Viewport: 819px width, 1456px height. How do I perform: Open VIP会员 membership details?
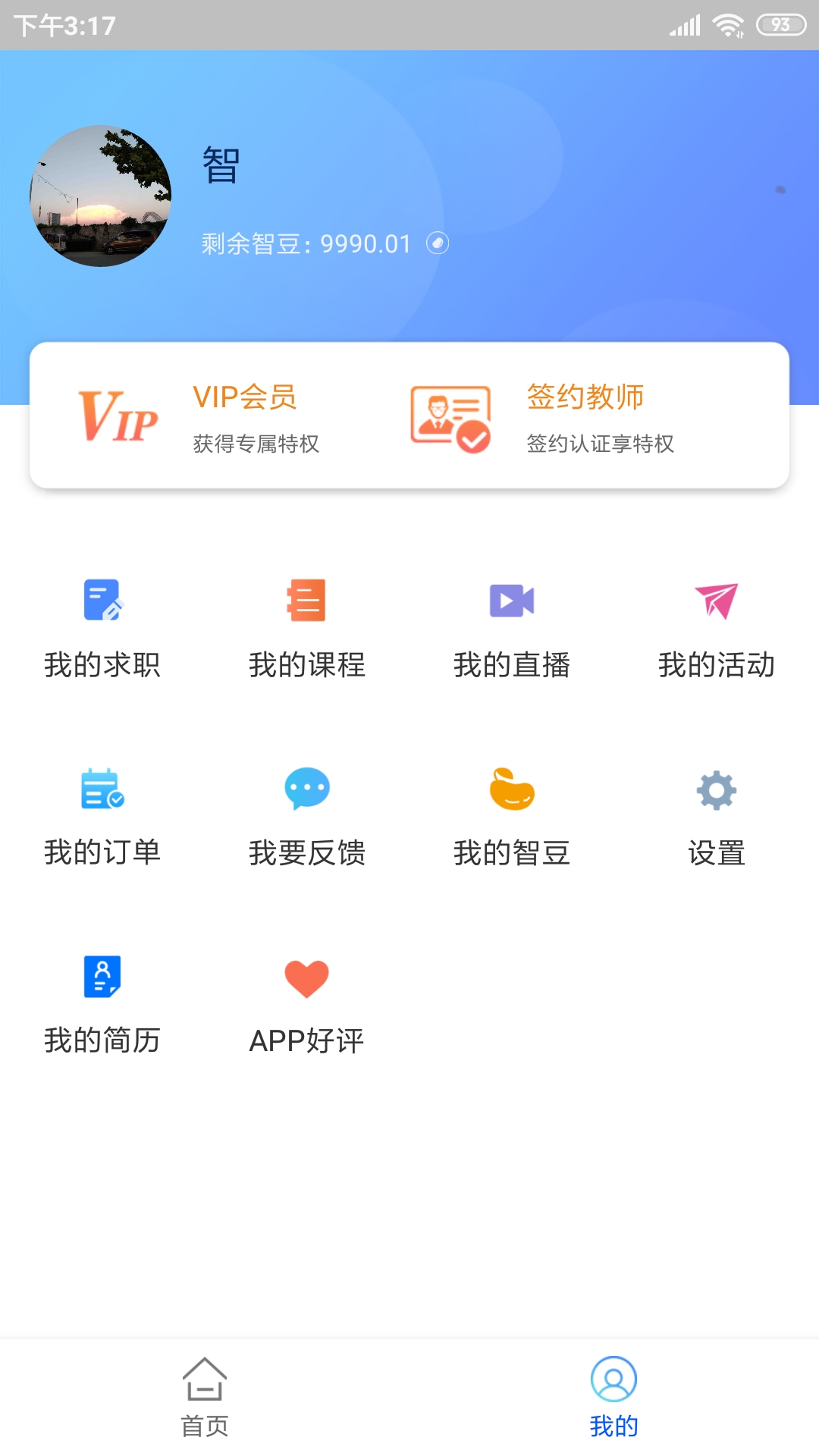coord(244,397)
